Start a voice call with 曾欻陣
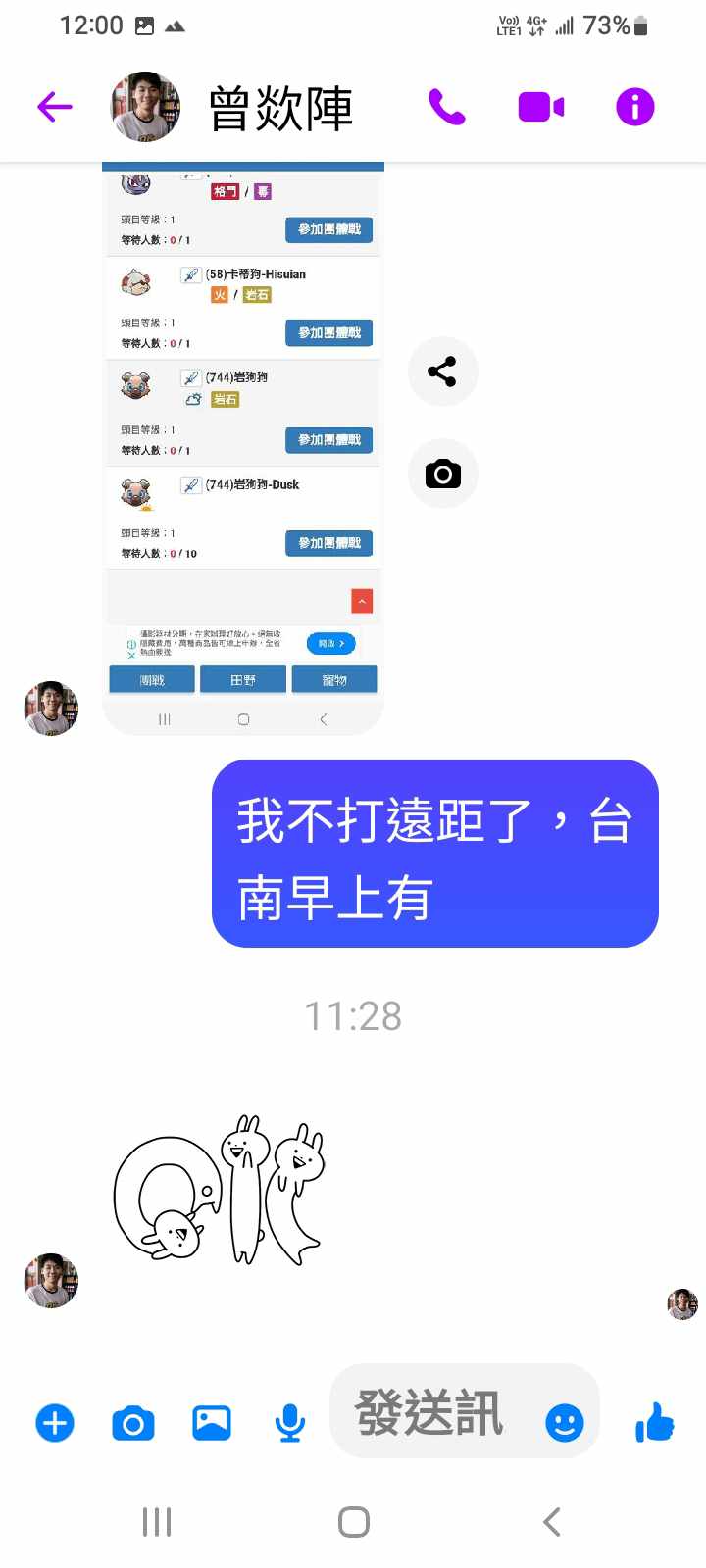Viewport: 706px width, 1568px height. coord(447,107)
